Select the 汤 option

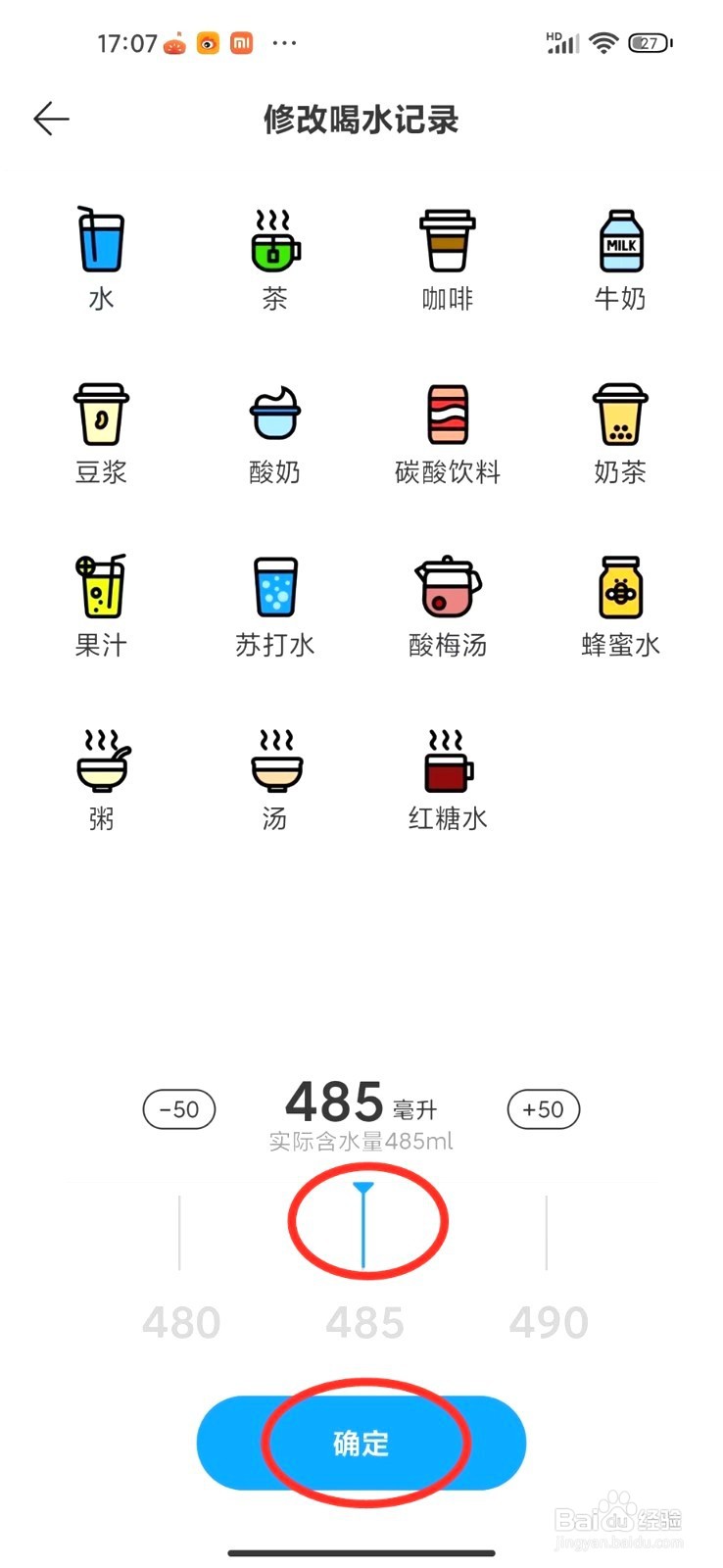click(x=275, y=779)
